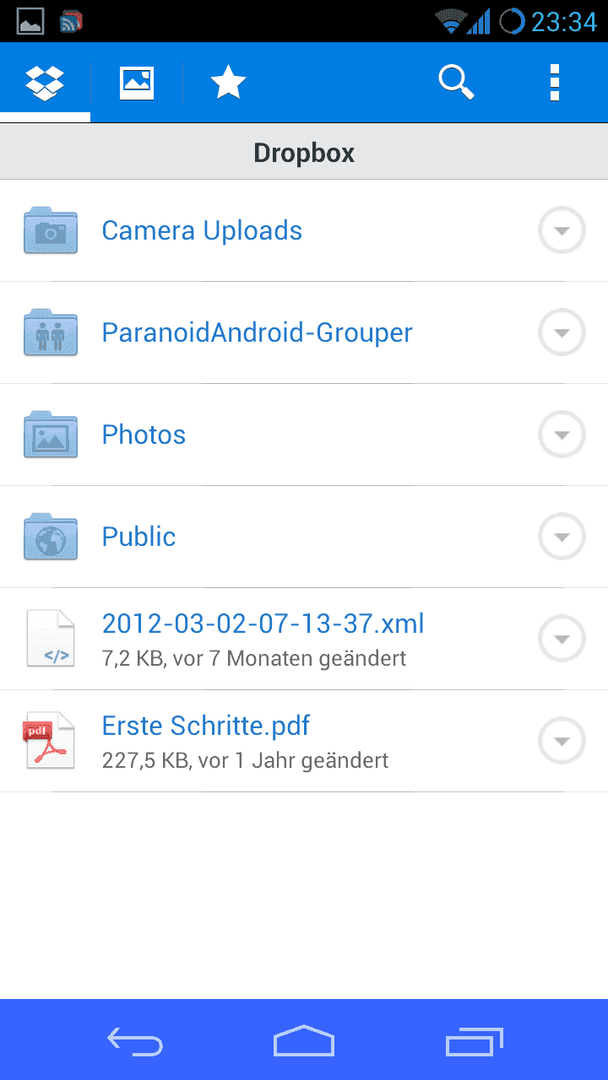Open the file 2012-03-02-07-13-37.xml
This screenshot has width=608, height=1080.
[x=263, y=625]
